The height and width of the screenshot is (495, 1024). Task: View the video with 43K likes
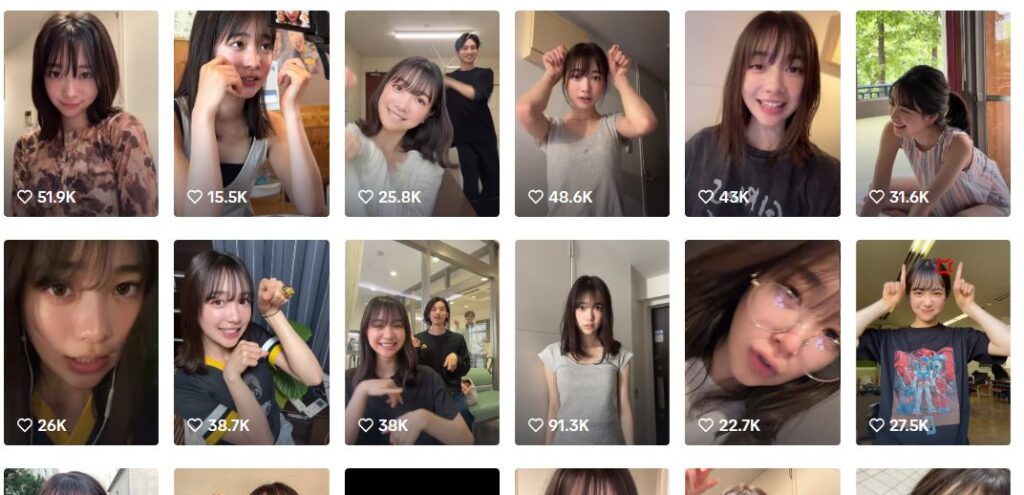[762, 113]
